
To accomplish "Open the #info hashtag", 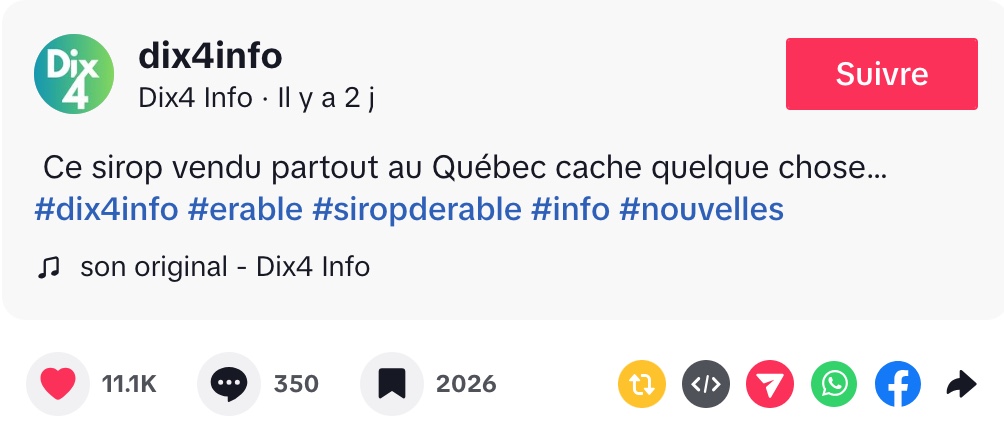I will tap(570, 210).
